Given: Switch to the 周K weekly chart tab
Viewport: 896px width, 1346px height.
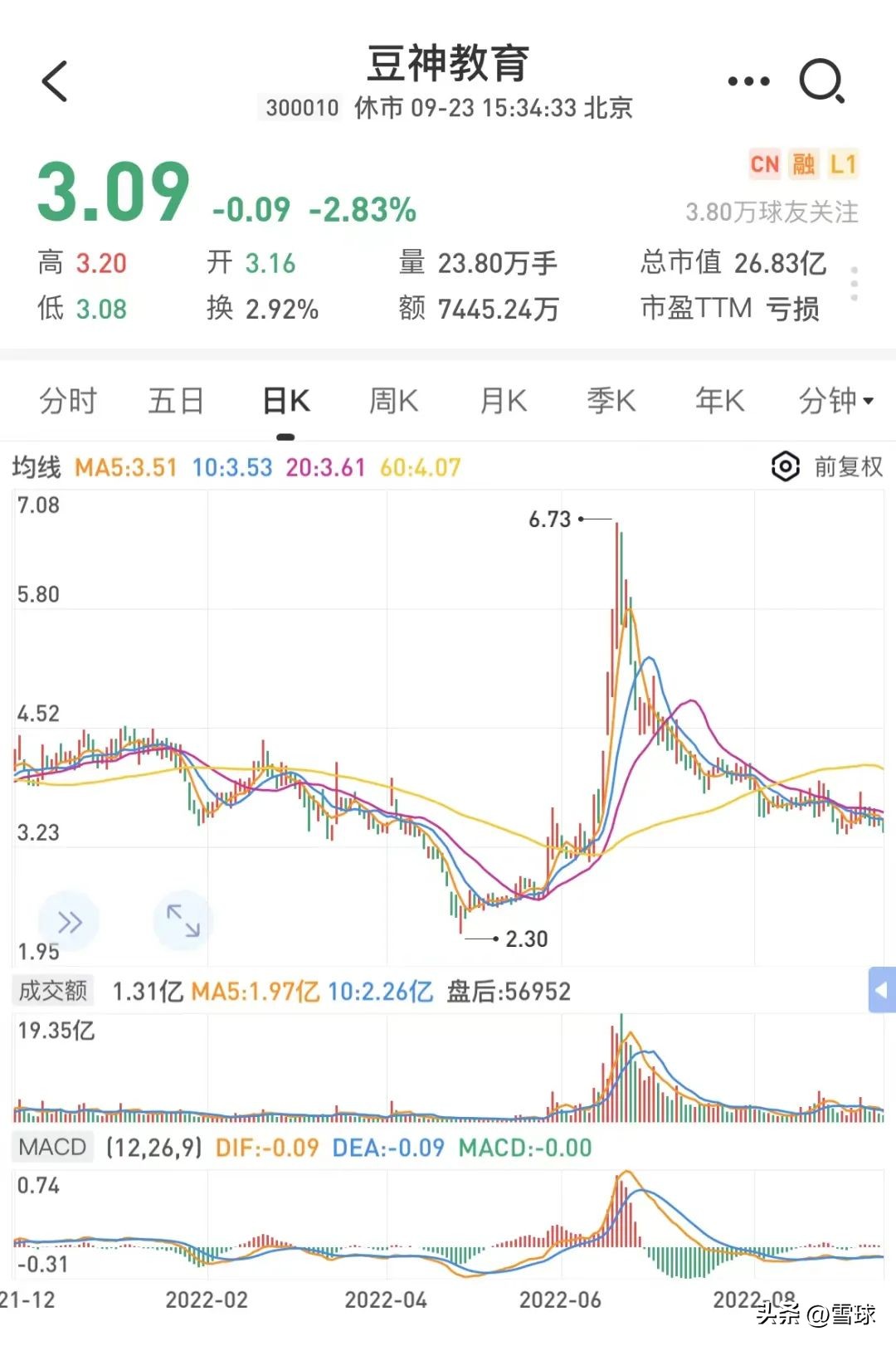Looking at the screenshot, I should click(392, 401).
